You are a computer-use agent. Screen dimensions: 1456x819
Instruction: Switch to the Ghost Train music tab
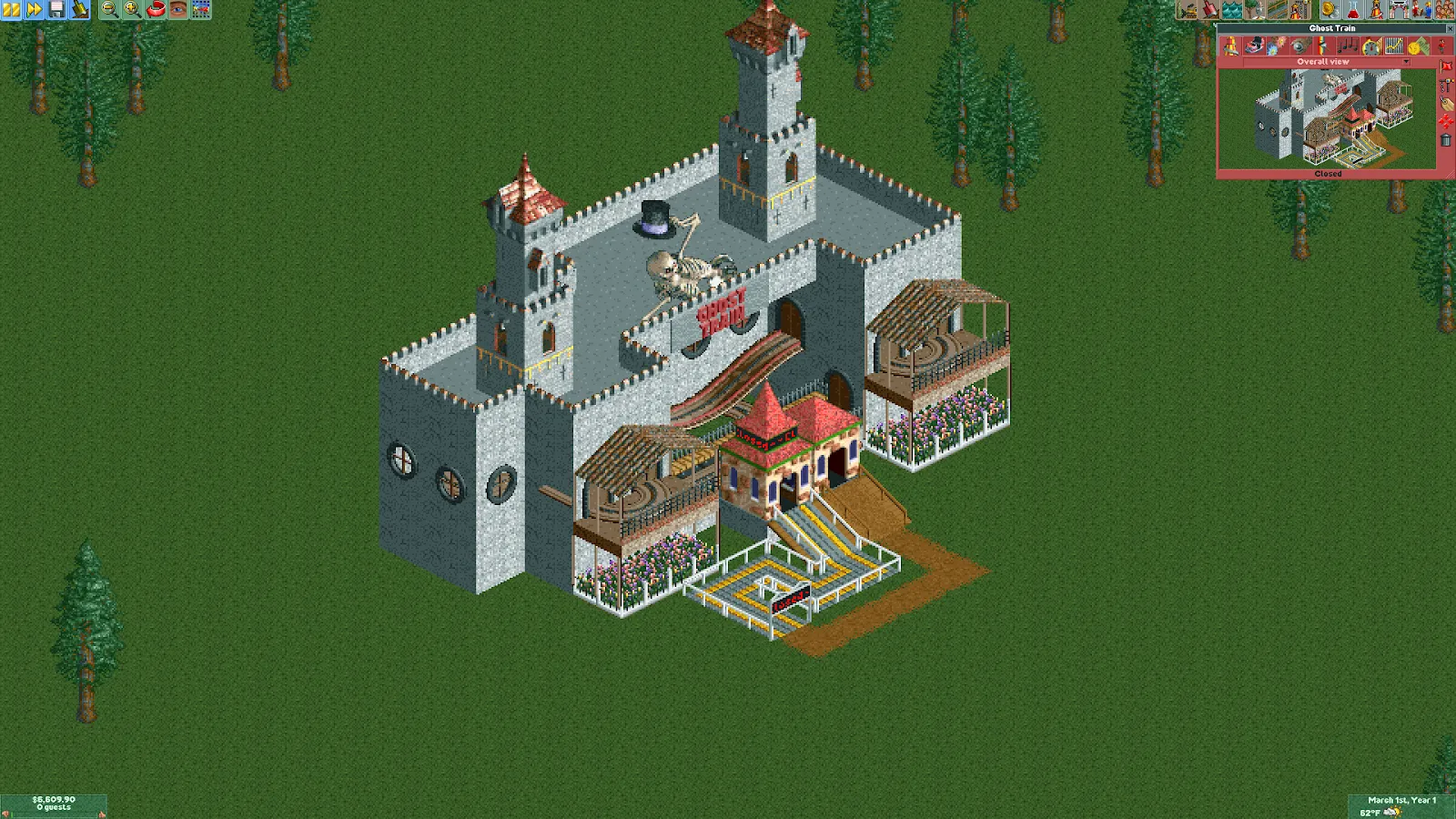point(1347,45)
